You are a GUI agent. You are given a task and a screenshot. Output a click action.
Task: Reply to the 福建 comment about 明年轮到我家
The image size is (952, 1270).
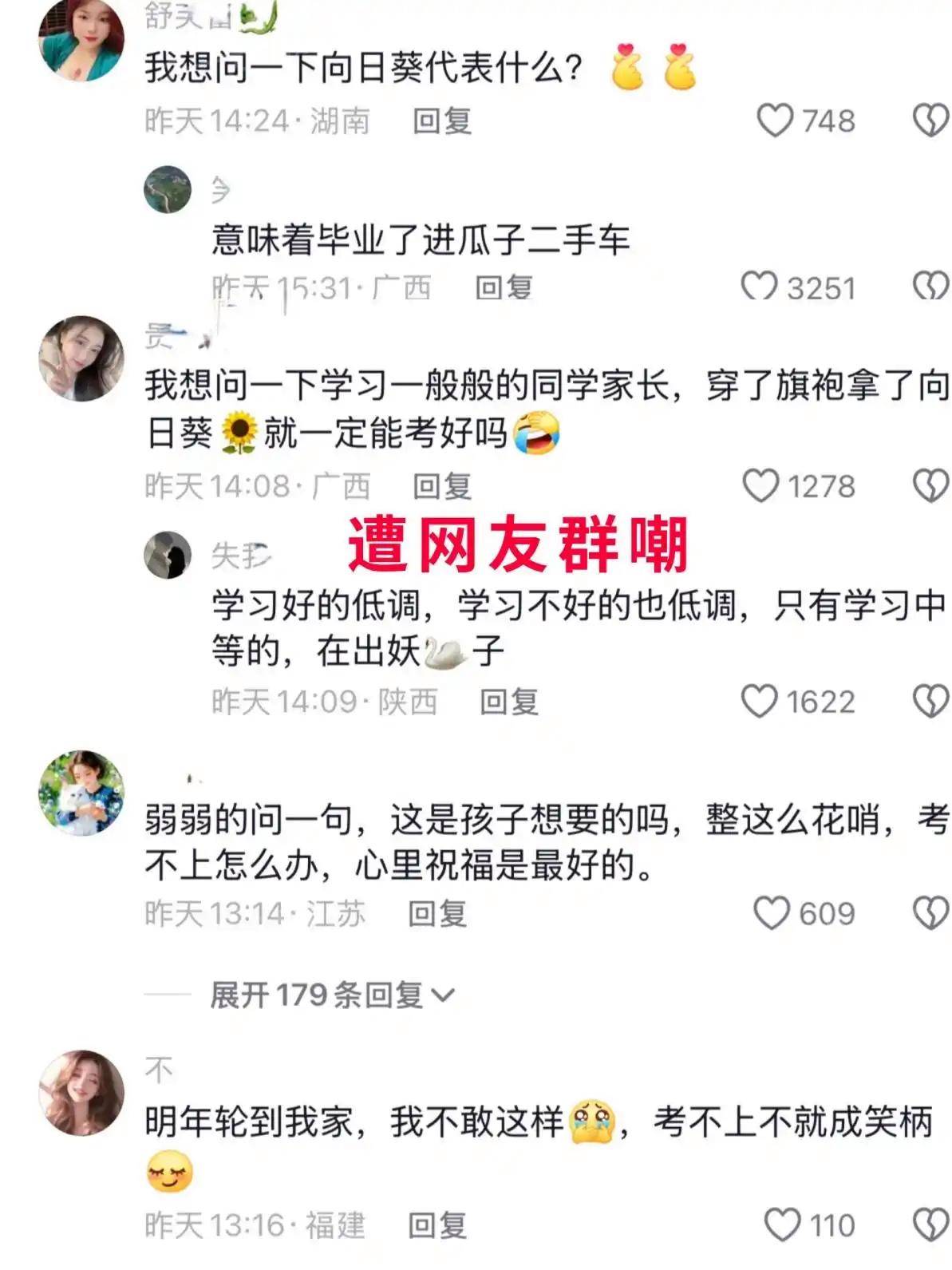[x=437, y=1225]
